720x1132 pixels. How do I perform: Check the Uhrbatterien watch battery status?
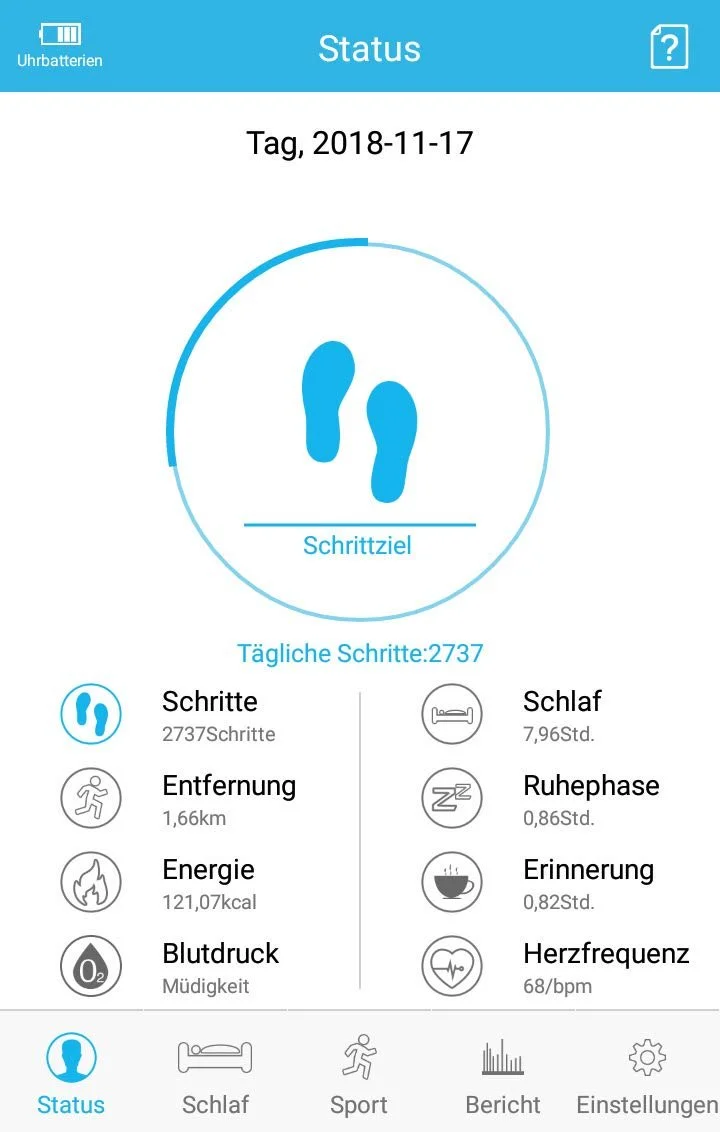tap(60, 46)
